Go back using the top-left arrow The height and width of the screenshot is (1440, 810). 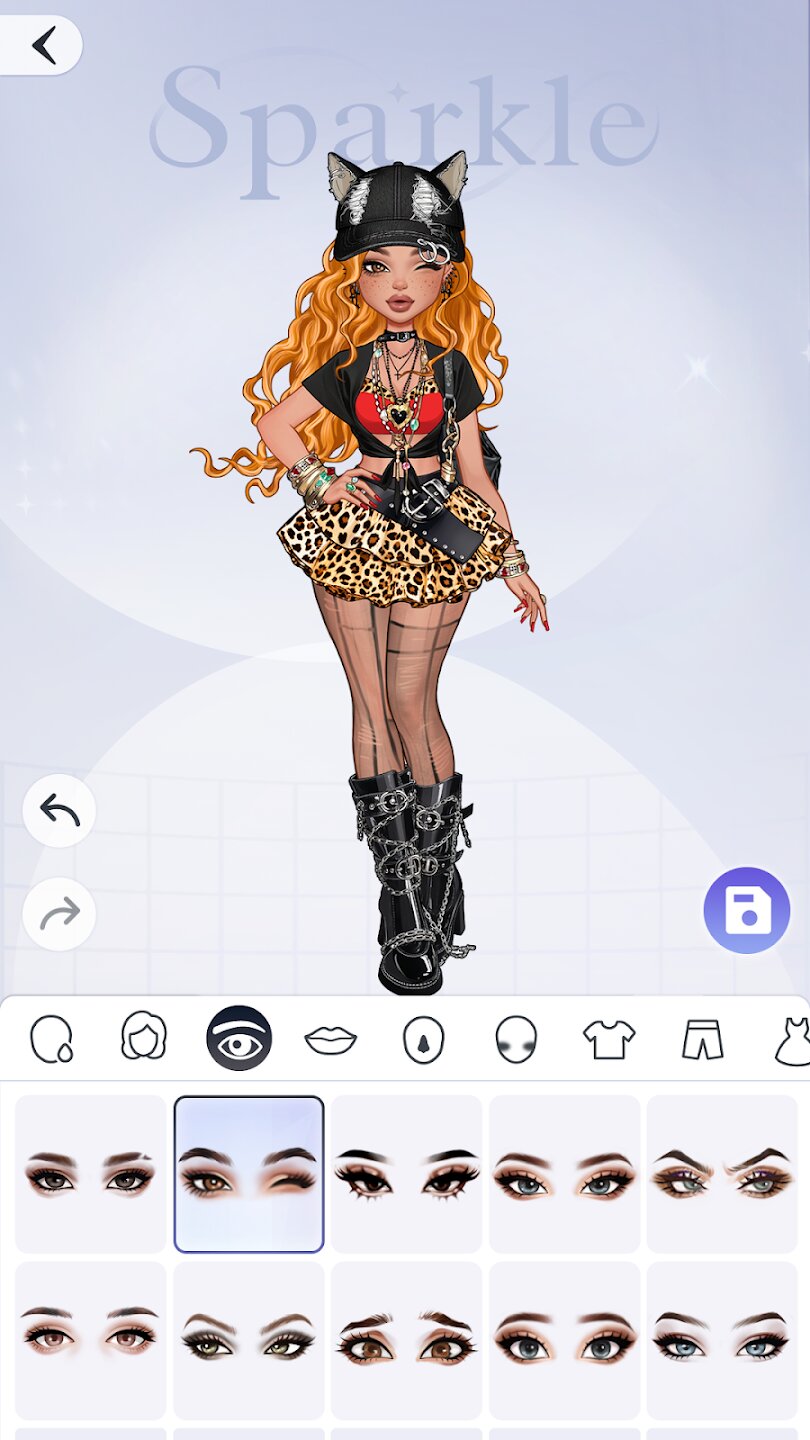click(43, 45)
